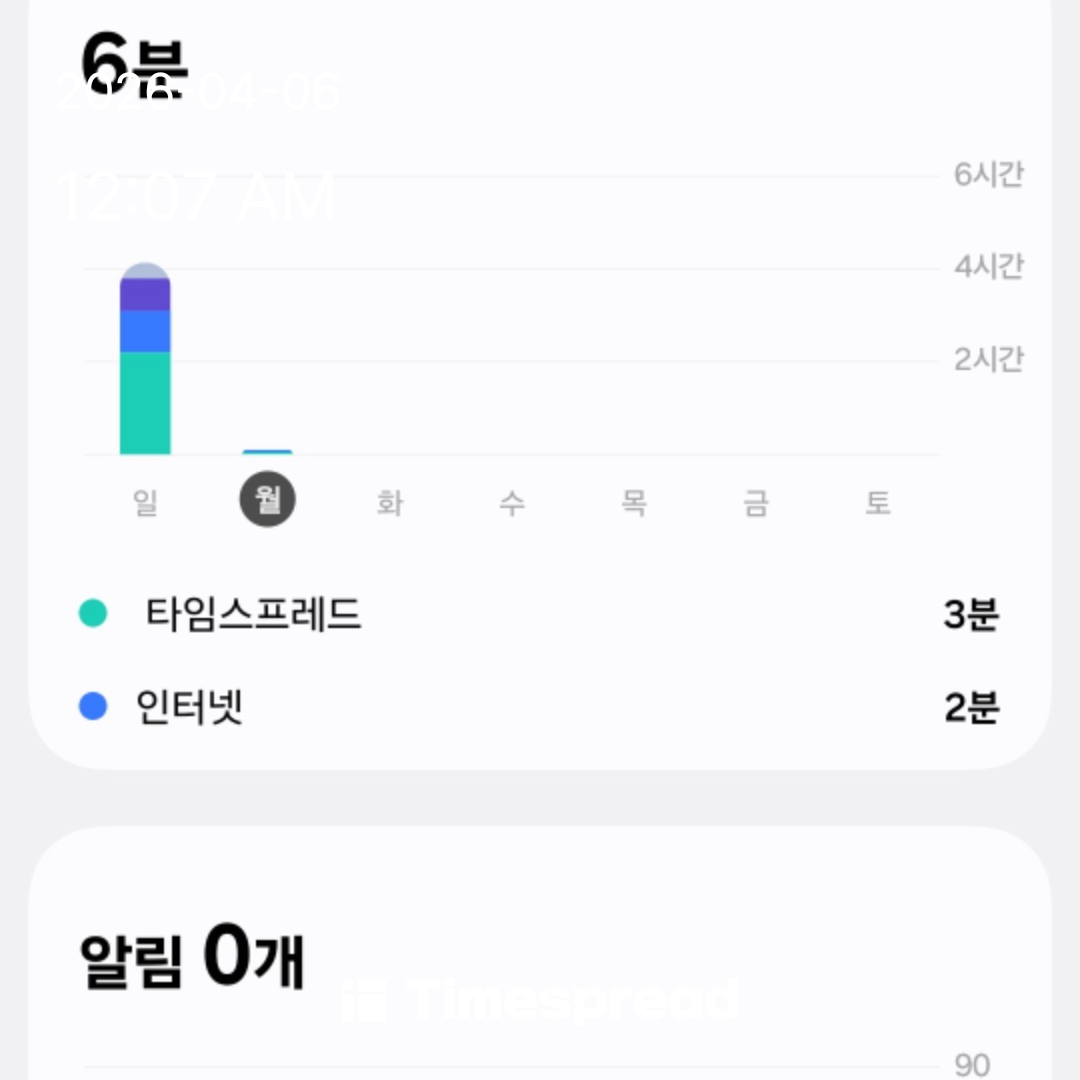The image size is (1080, 1080).
Task: Select Saturday (토) on the weekly chart
Action: click(x=877, y=502)
